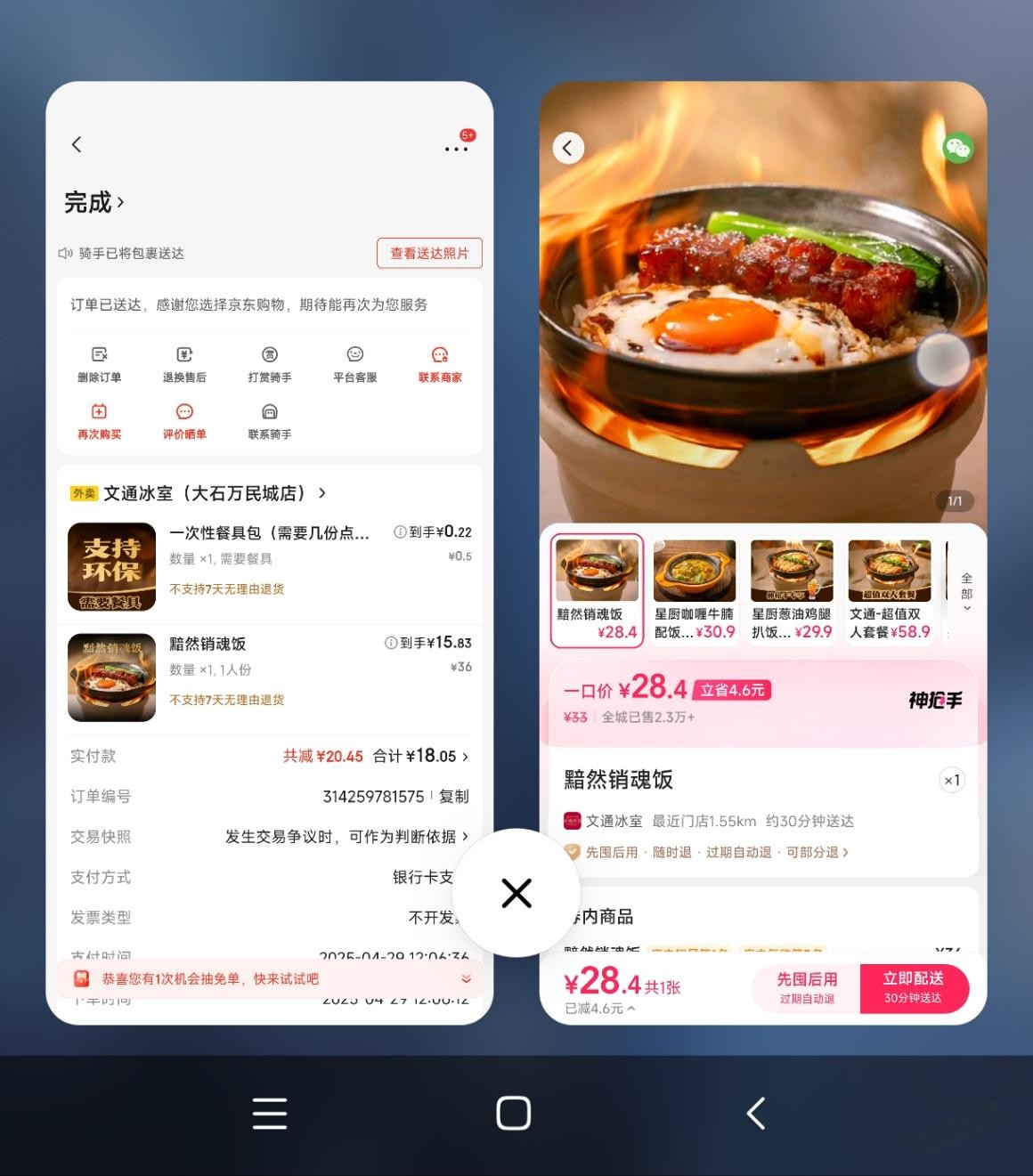Choose the 文通-超值双人套餐 option
Viewport: 1033px width, 1176px height.
(x=890, y=590)
